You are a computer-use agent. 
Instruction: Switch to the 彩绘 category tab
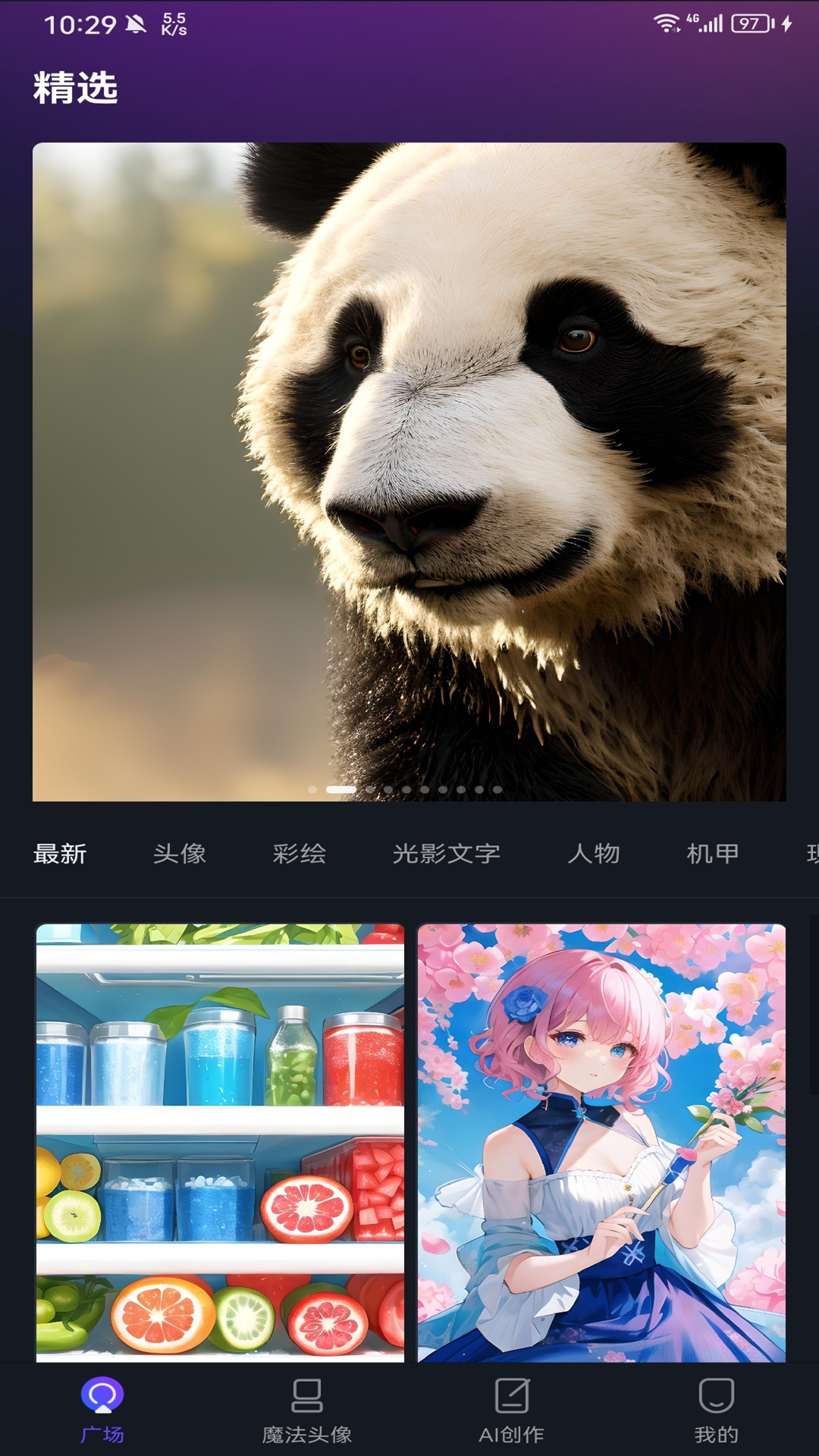coord(300,854)
